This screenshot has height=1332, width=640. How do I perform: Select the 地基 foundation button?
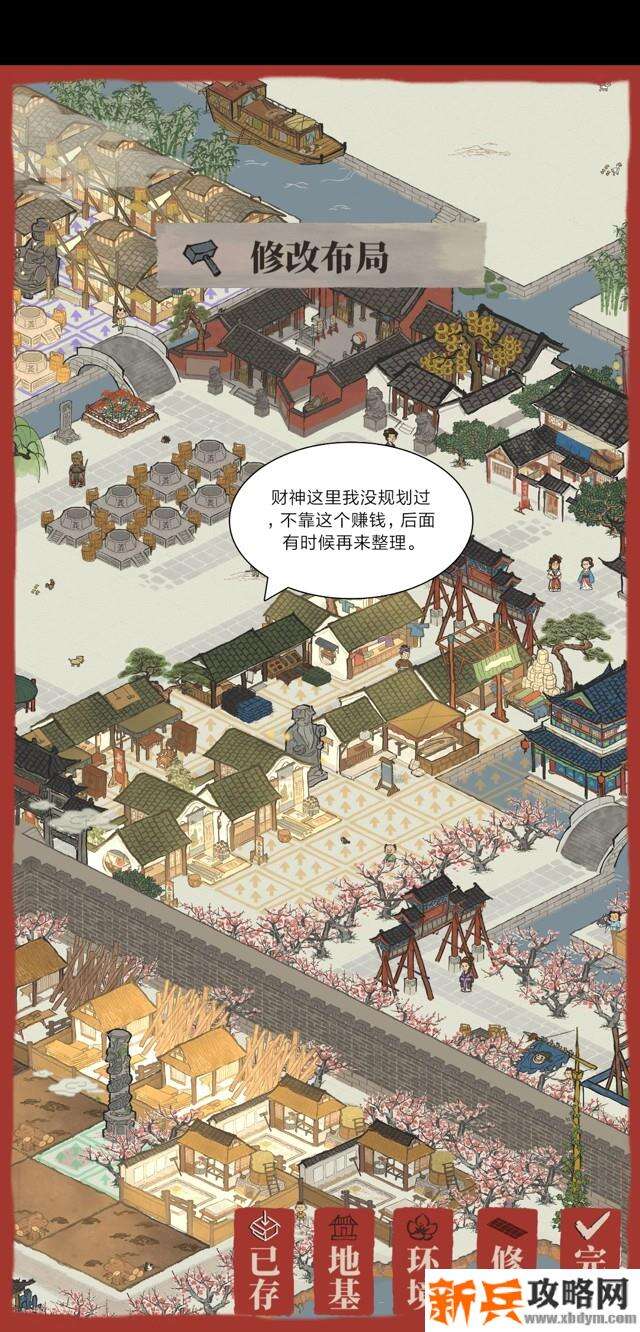pos(343,1262)
